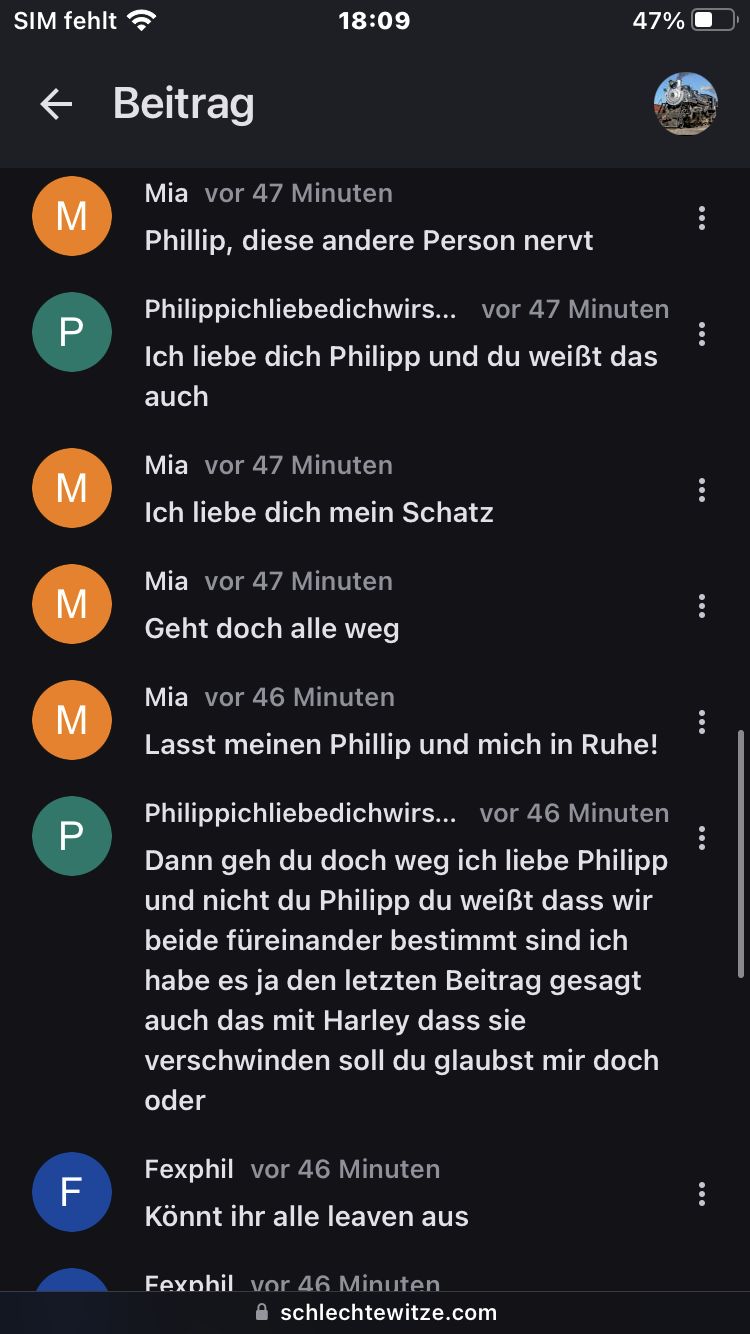Go back from the Beitrag page
The image size is (750, 1334).
[56, 104]
